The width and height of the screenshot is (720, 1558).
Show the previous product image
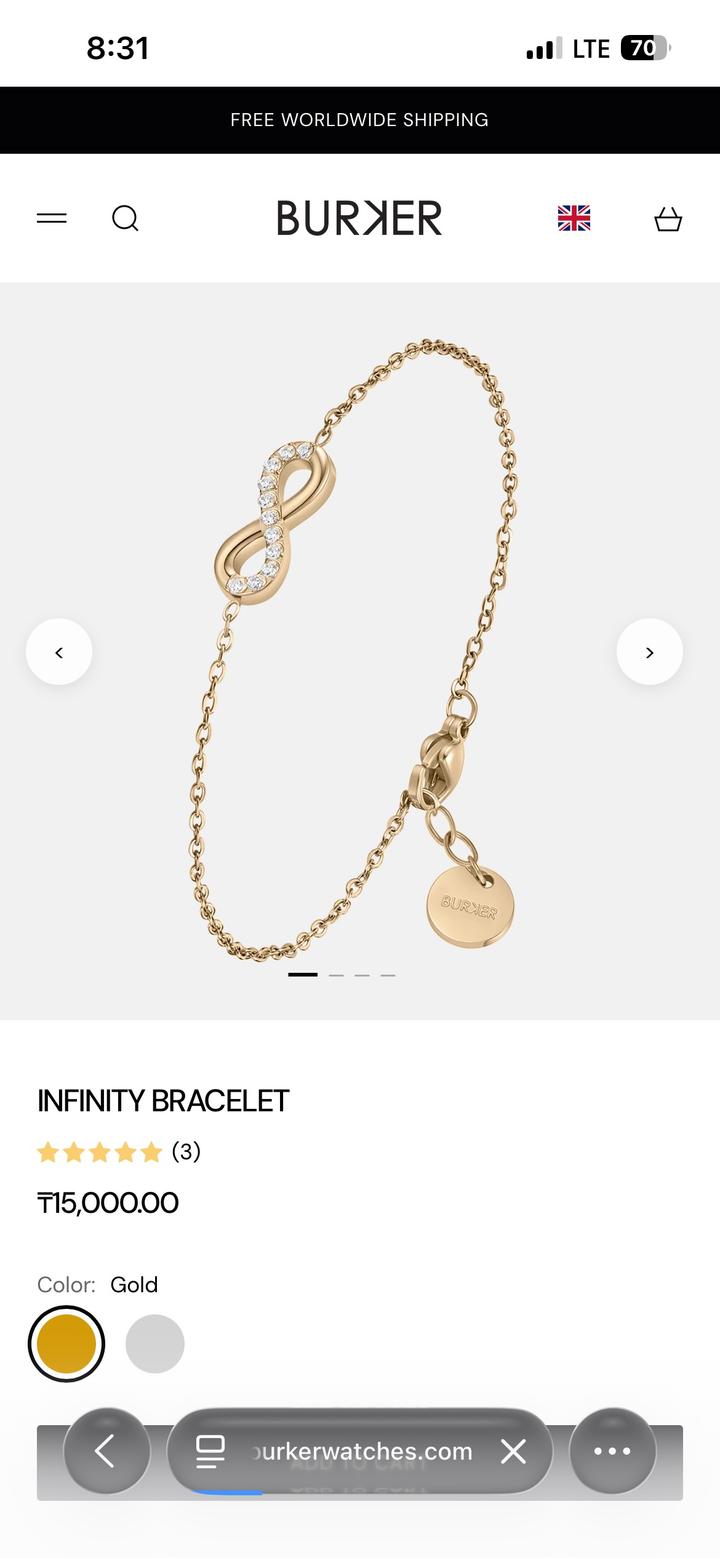59,652
